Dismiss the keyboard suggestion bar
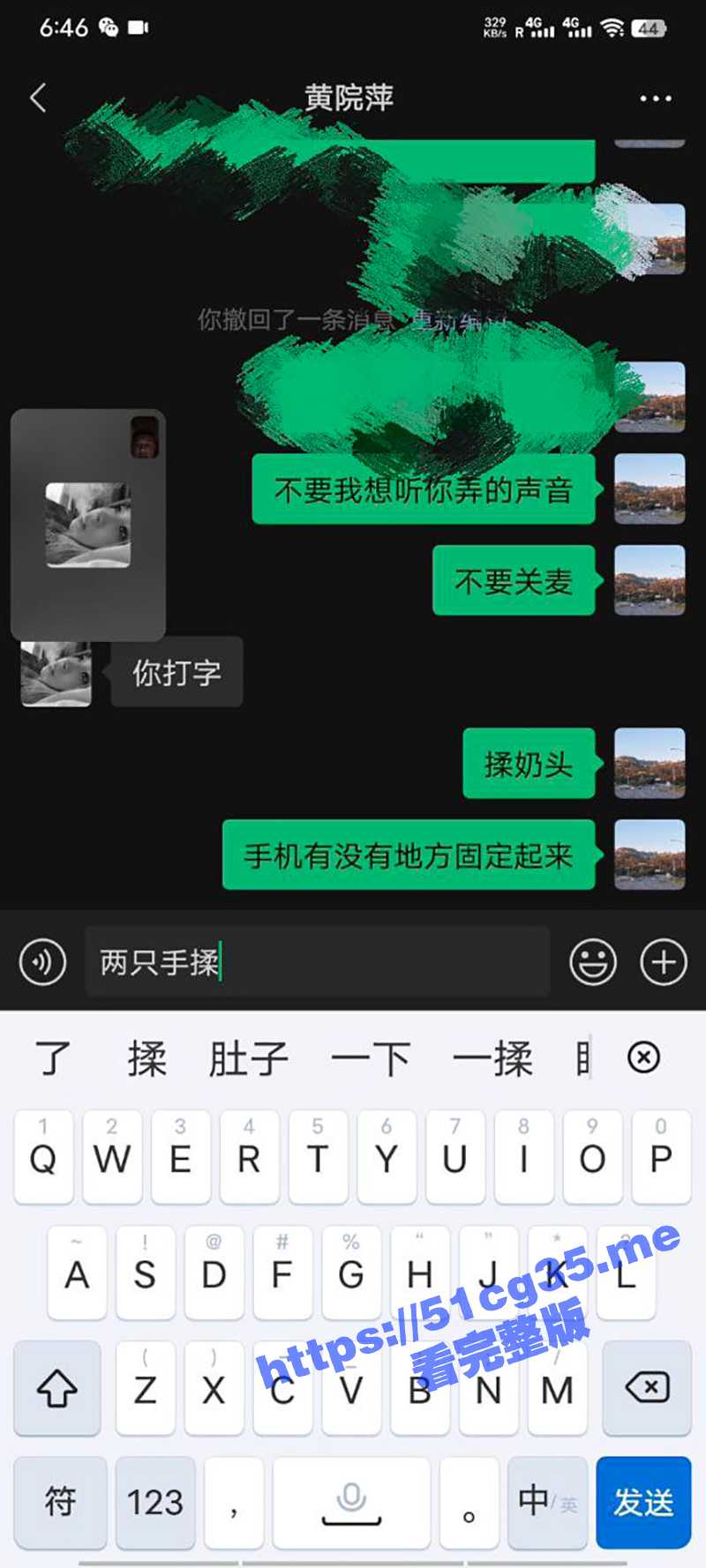The height and width of the screenshot is (1568, 706). [x=643, y=1057]
